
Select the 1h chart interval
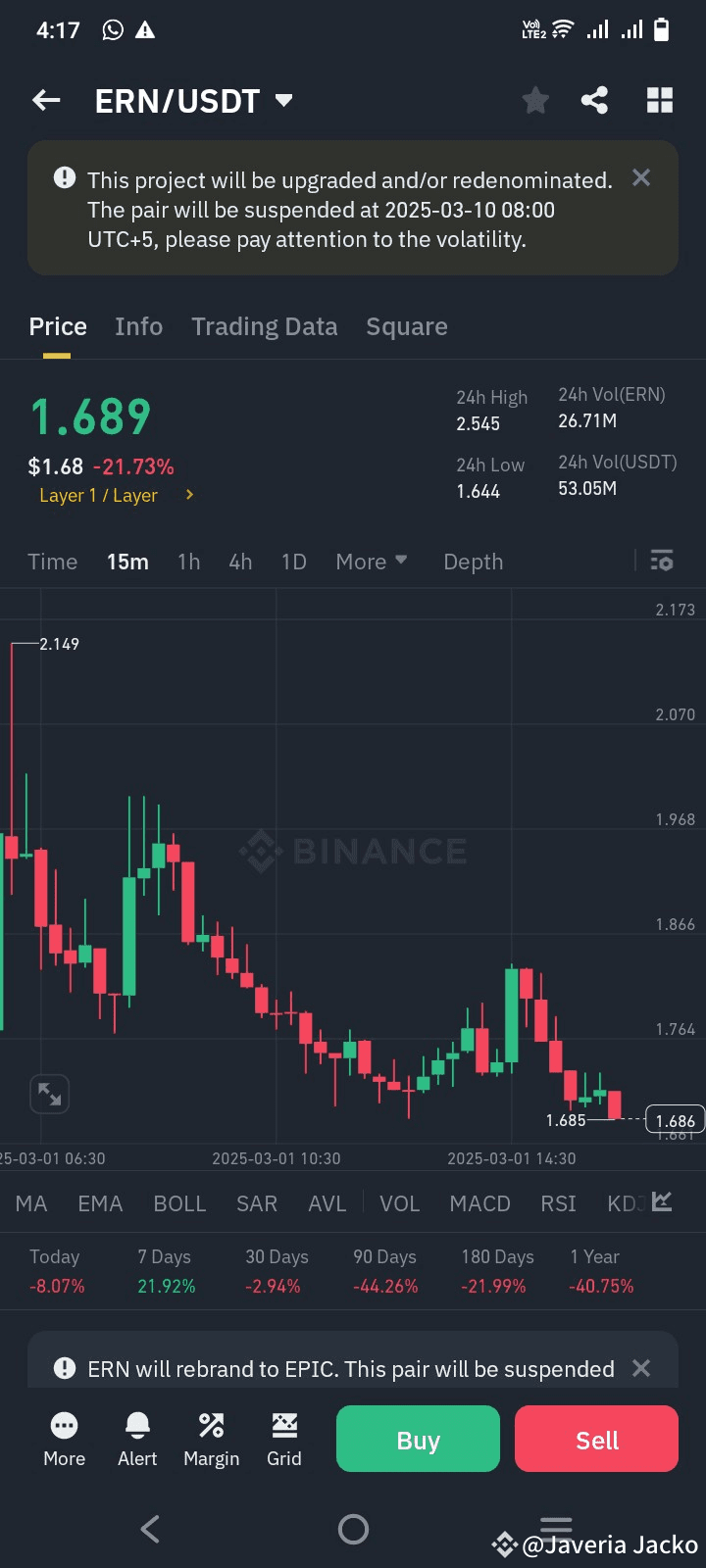188,562
